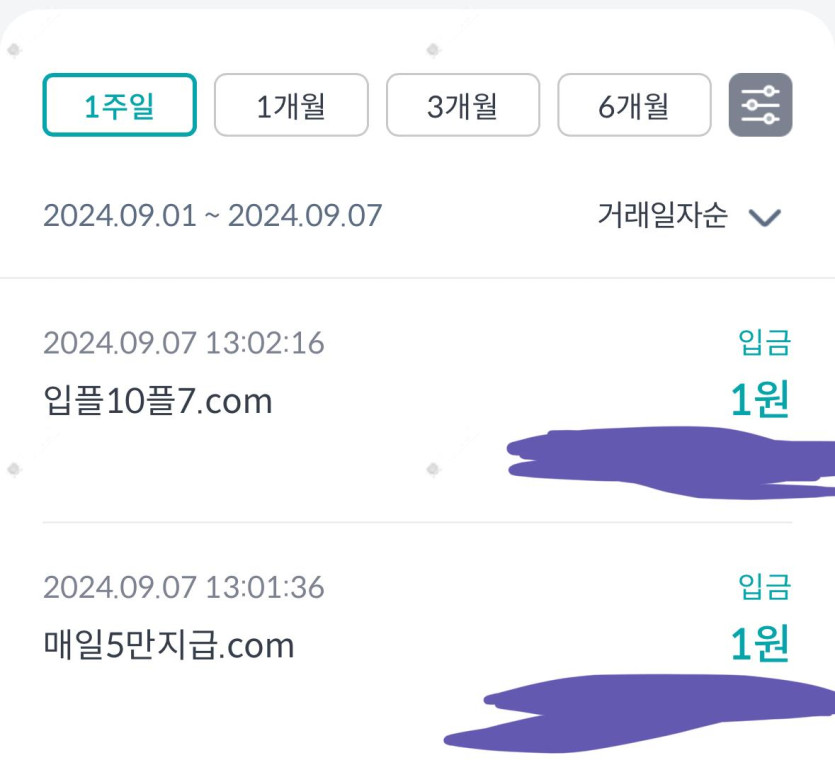Select the 1주일 period filter
Screen dimensions: 835x765
(x=119, y=105)
